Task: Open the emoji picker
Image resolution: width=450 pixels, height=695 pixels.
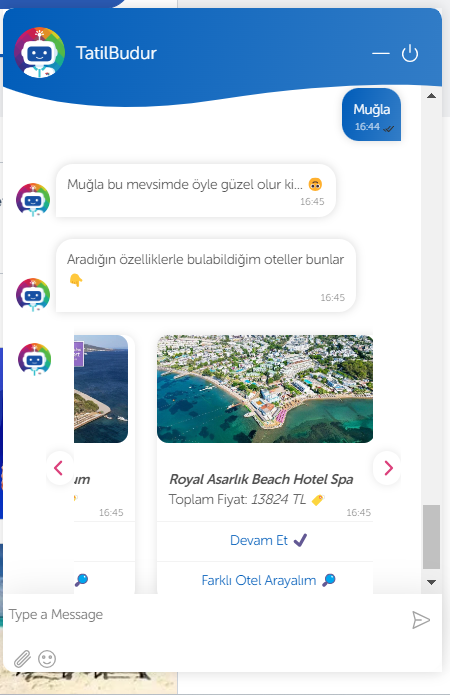Action: click(x=47, y=659)
